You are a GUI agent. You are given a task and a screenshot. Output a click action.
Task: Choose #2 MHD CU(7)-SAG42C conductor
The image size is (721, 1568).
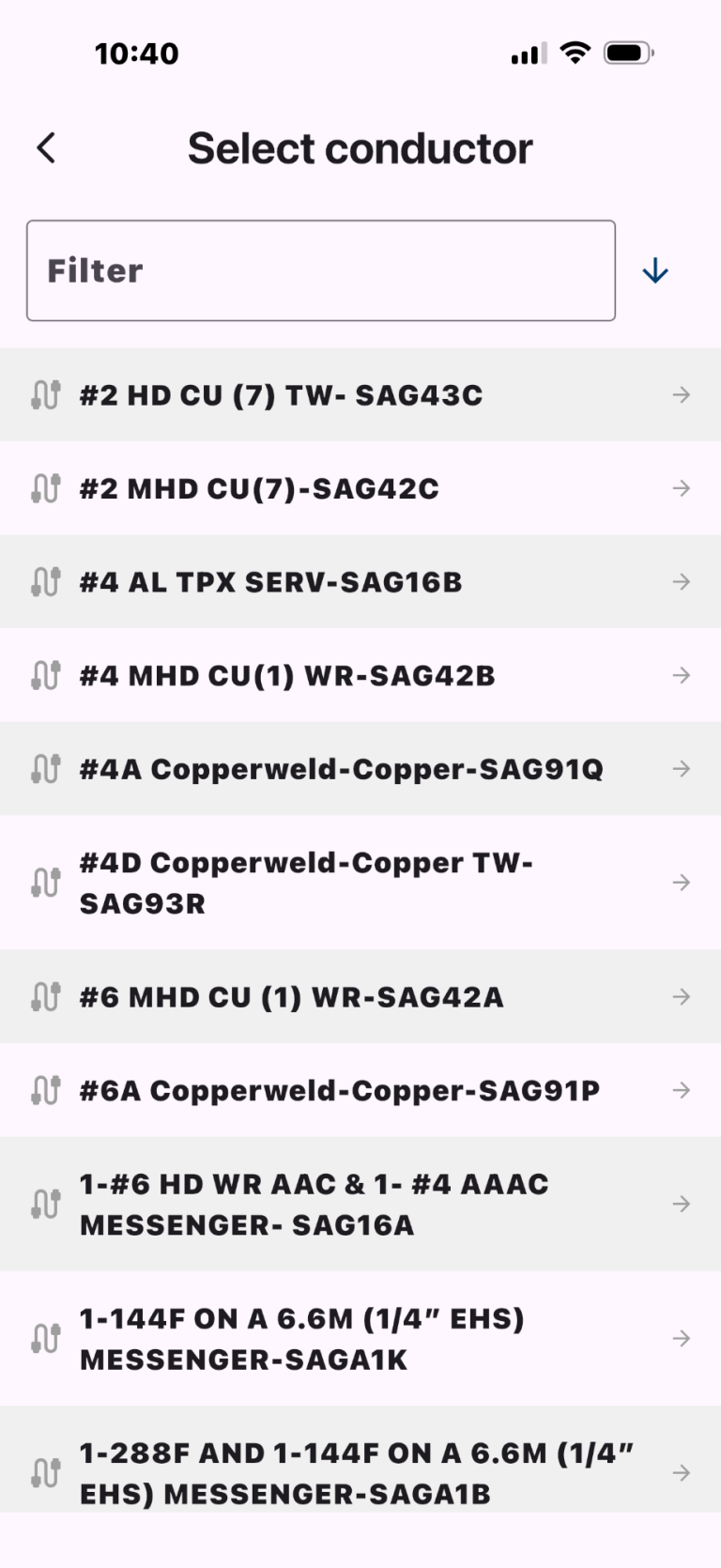[360, 488]
